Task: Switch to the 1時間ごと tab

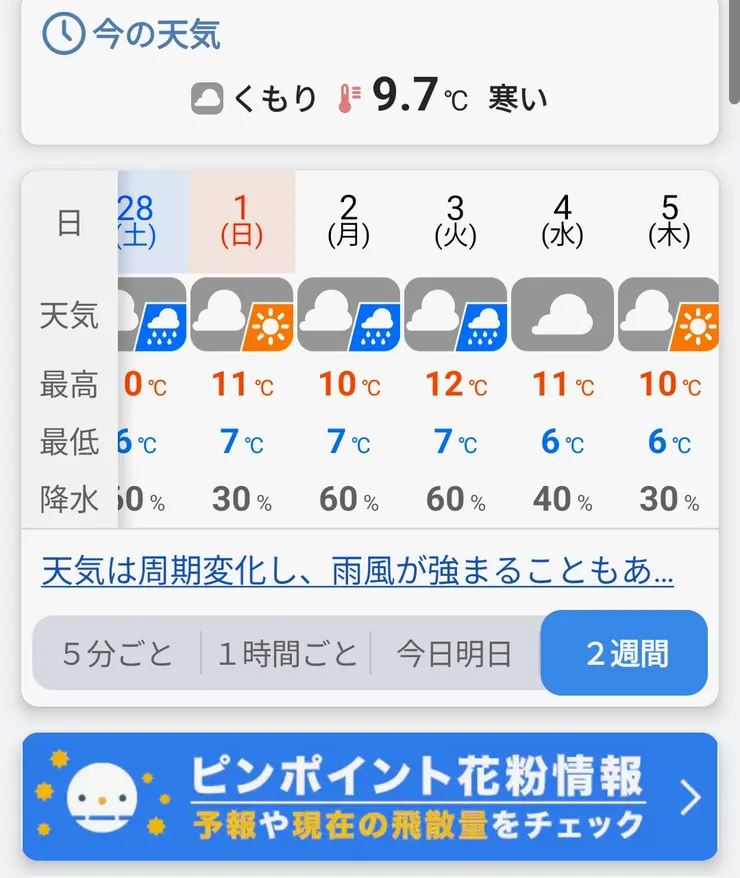Action: (x=286, y=652)
